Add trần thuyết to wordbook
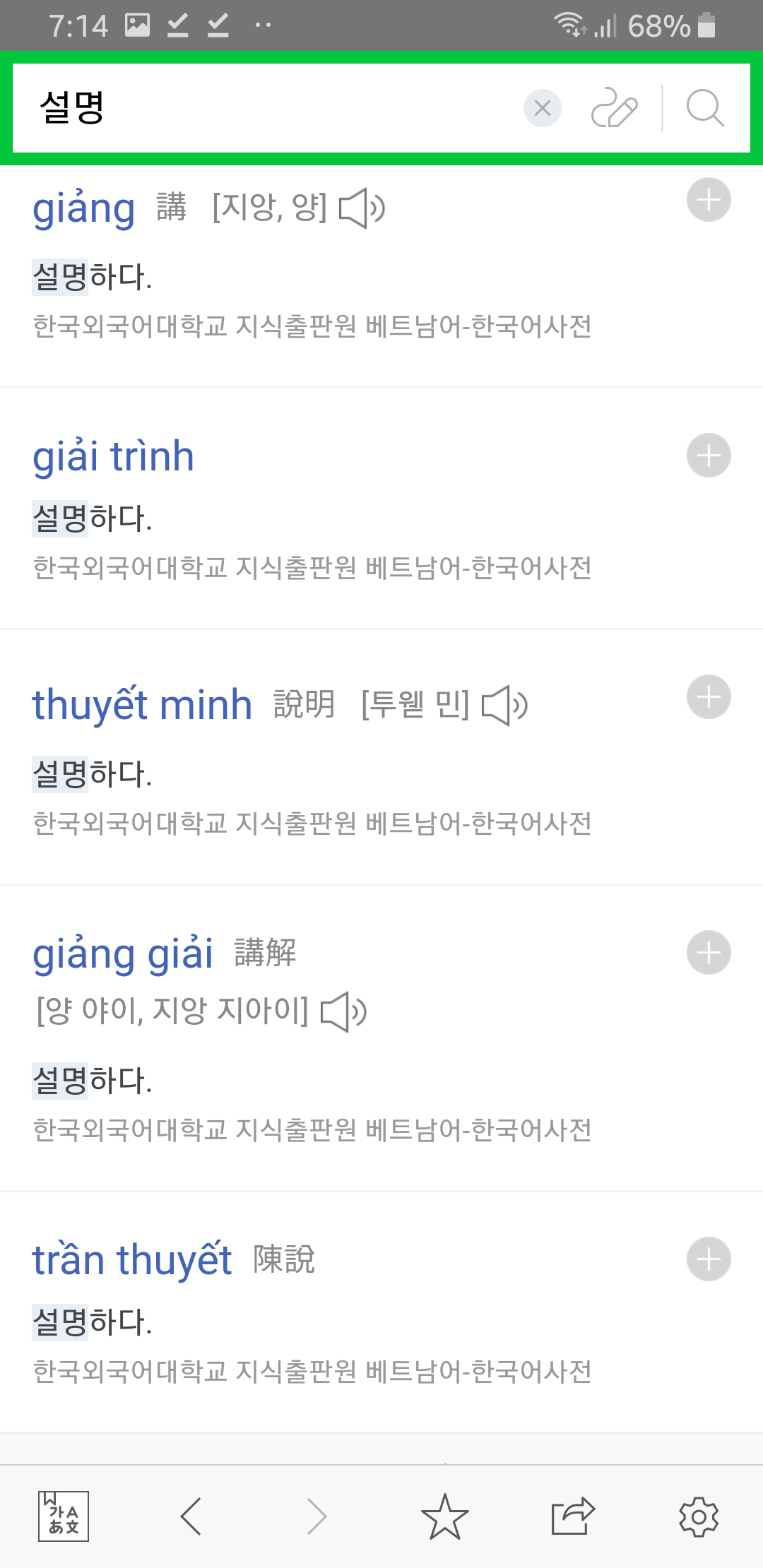This screenshot has width=763, height=1568. click(709, 1259)
